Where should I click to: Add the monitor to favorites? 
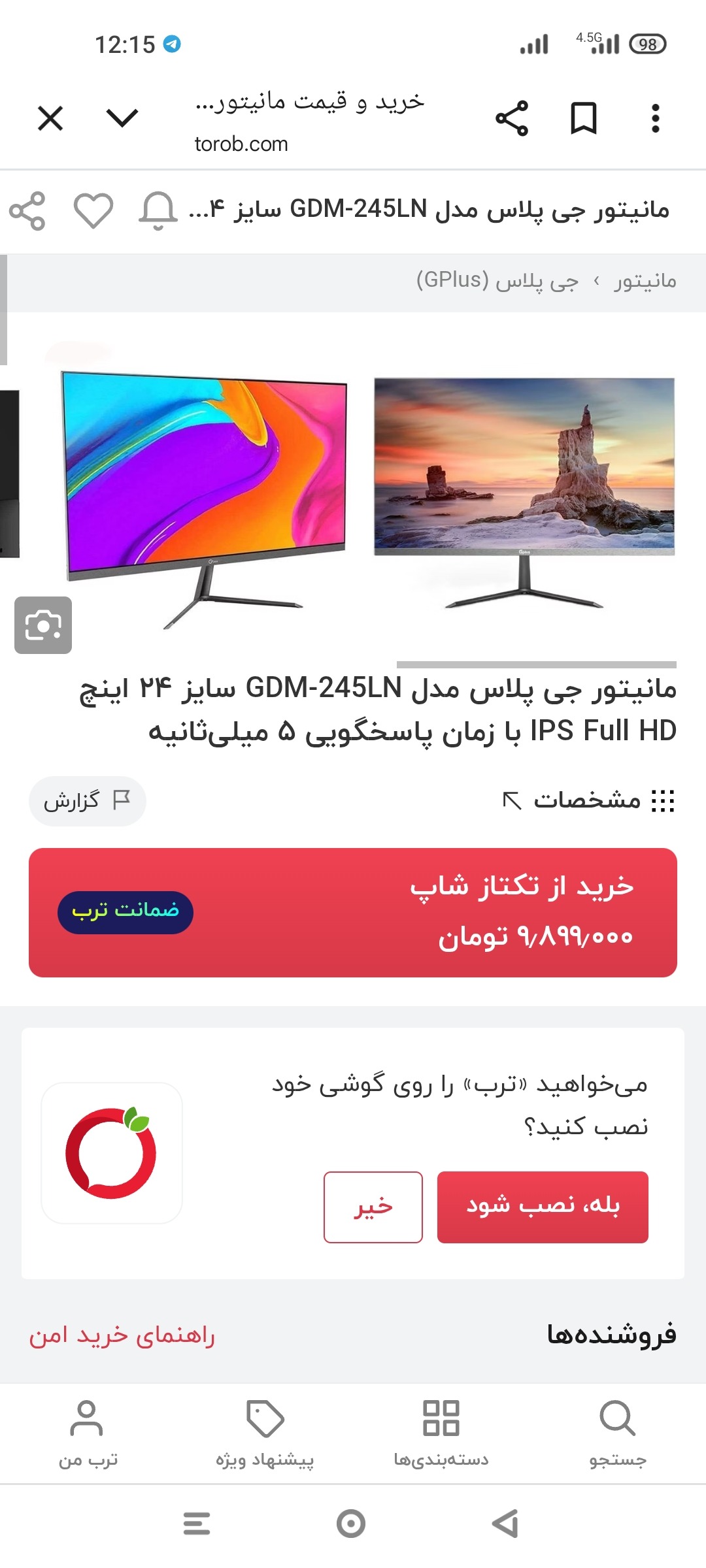93,211
